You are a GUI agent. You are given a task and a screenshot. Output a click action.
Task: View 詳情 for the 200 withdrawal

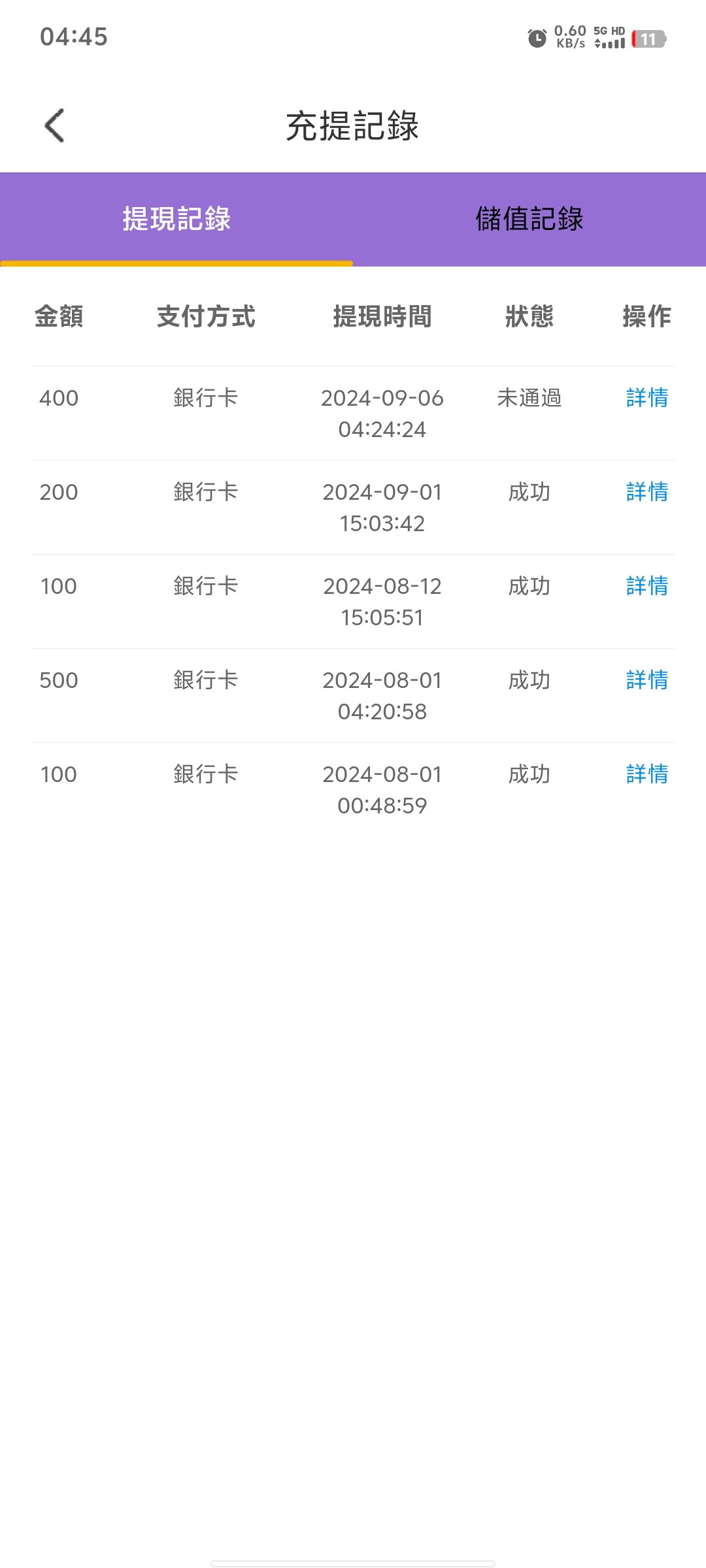coord(647,492)
